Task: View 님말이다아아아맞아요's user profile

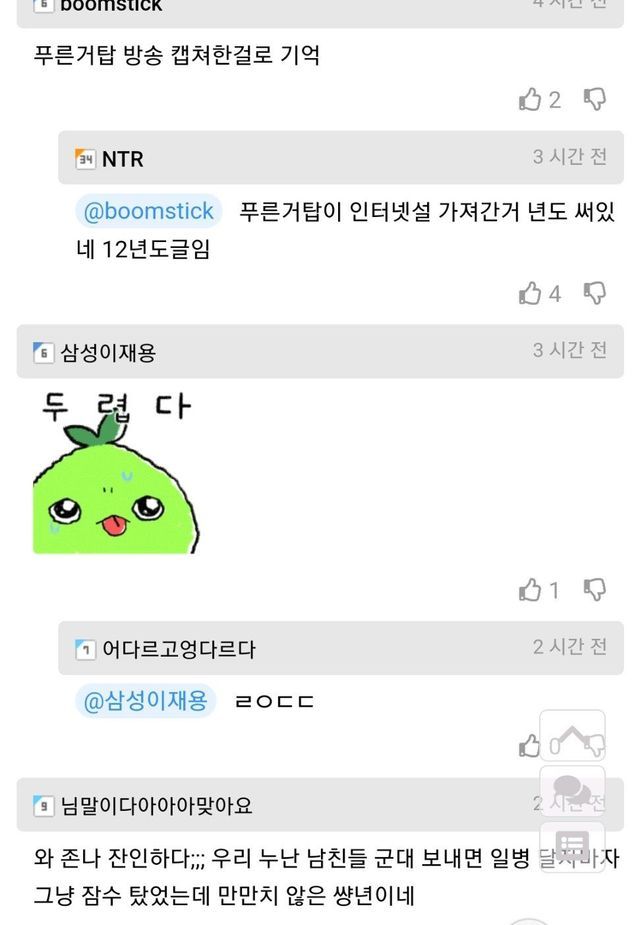Action: pos(156,805)
